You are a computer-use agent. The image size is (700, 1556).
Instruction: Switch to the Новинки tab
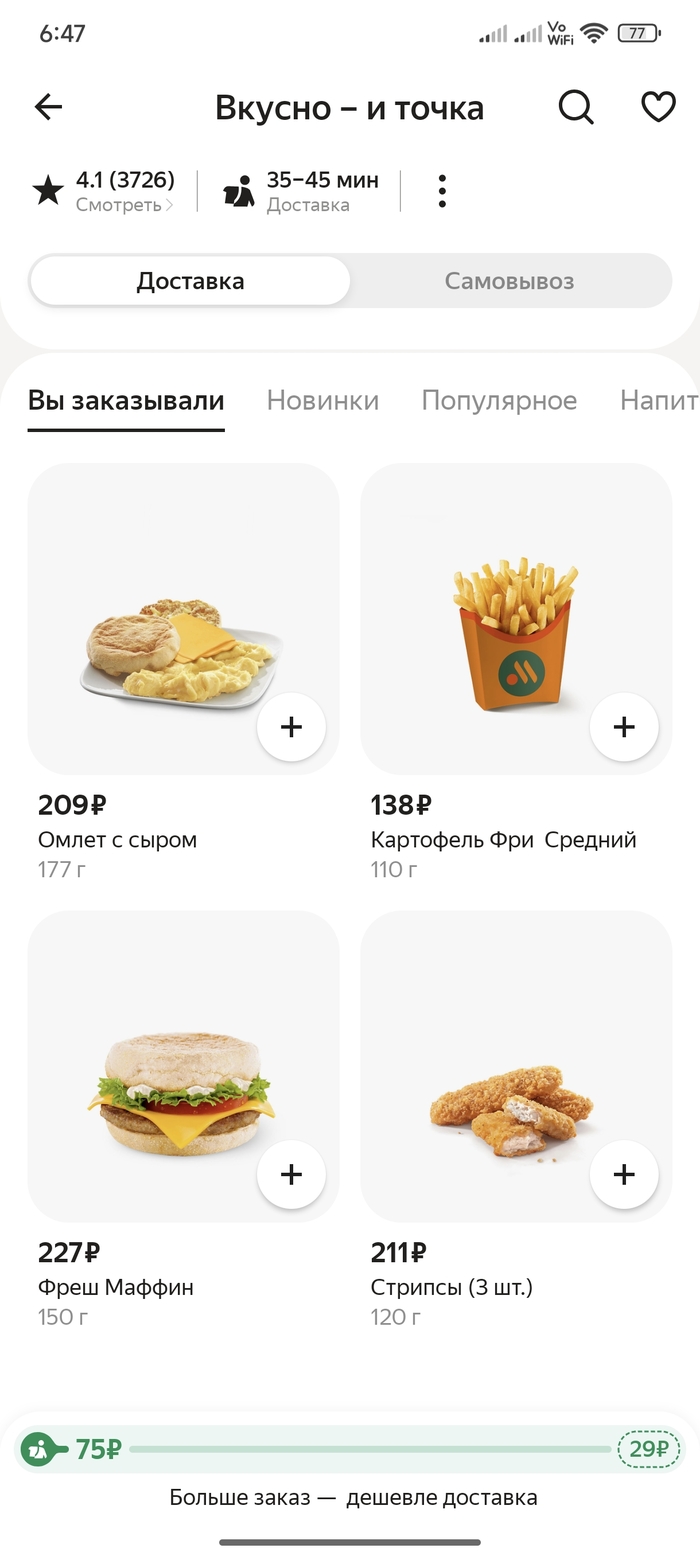[322, 401]
